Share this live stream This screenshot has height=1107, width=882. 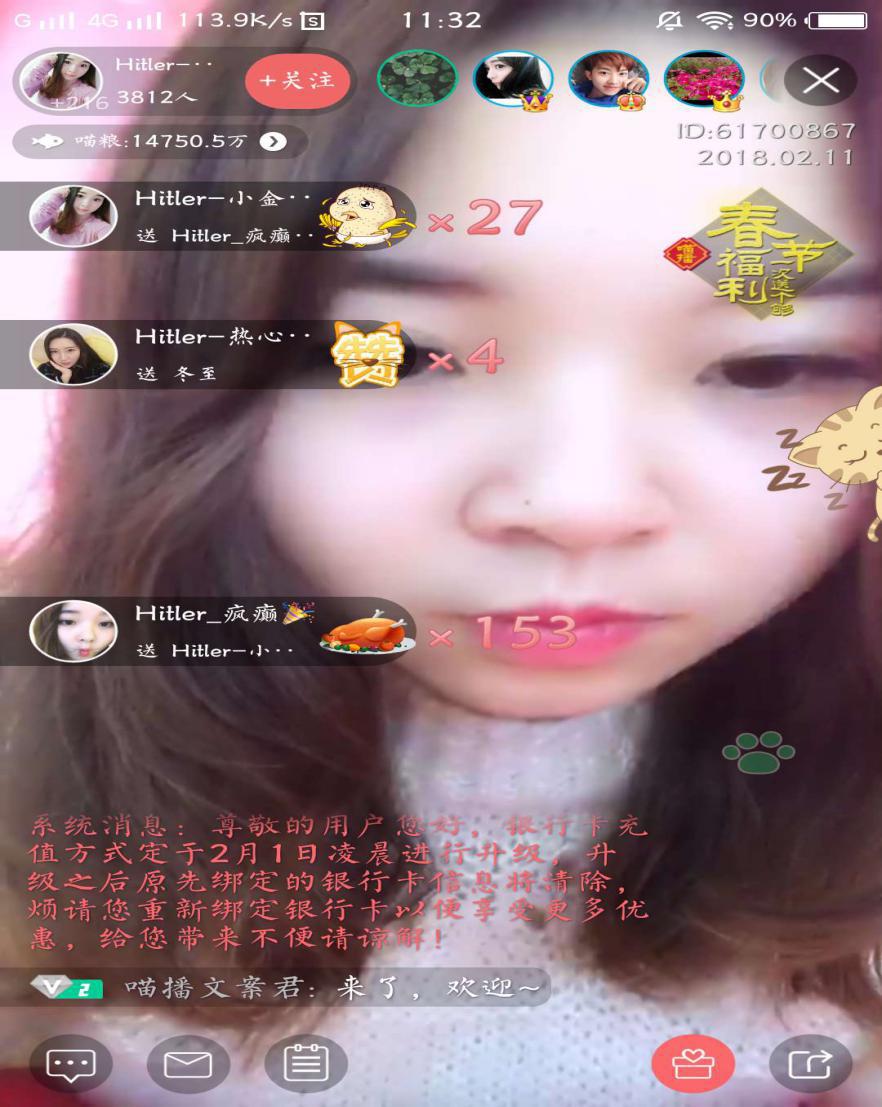810,1063
